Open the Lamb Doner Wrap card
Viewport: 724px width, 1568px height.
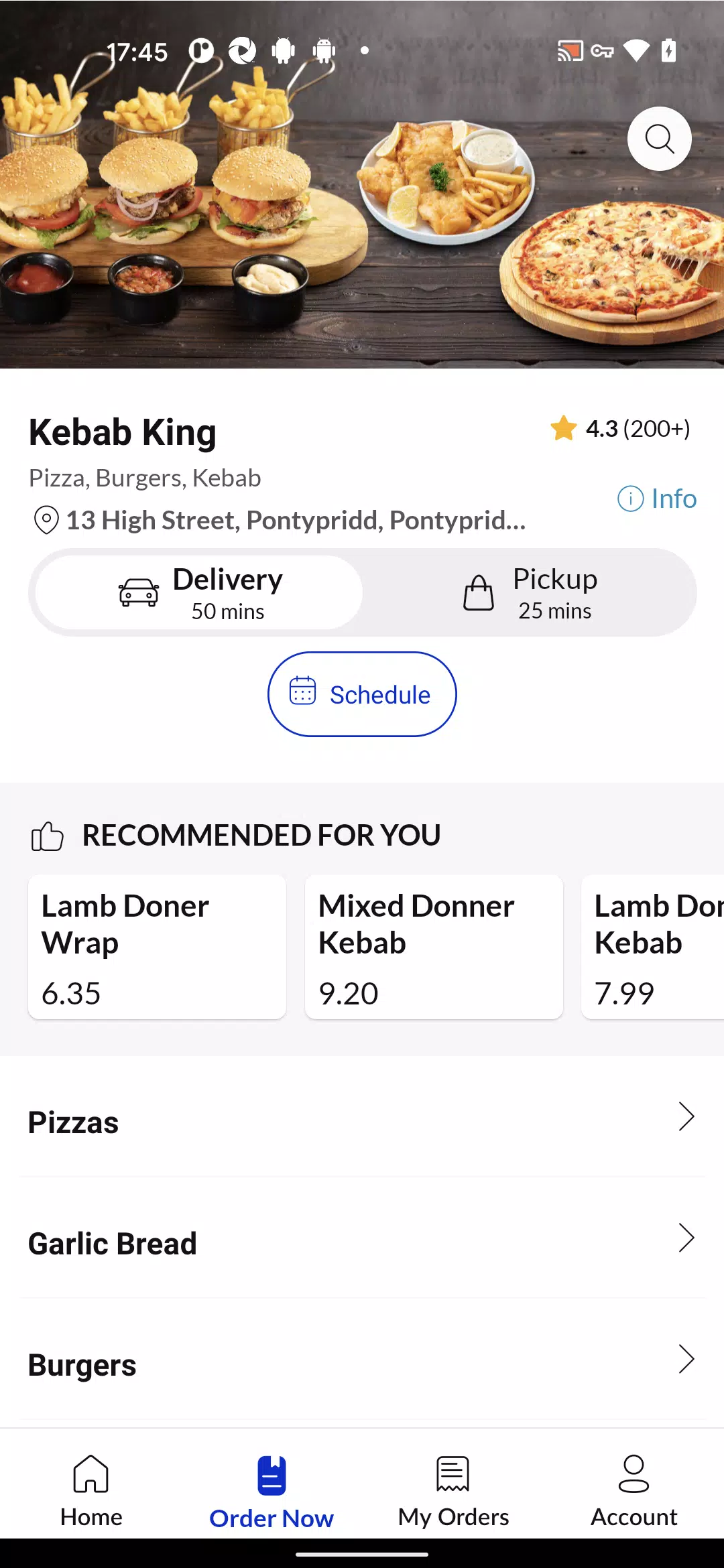[x=158, y=947]
